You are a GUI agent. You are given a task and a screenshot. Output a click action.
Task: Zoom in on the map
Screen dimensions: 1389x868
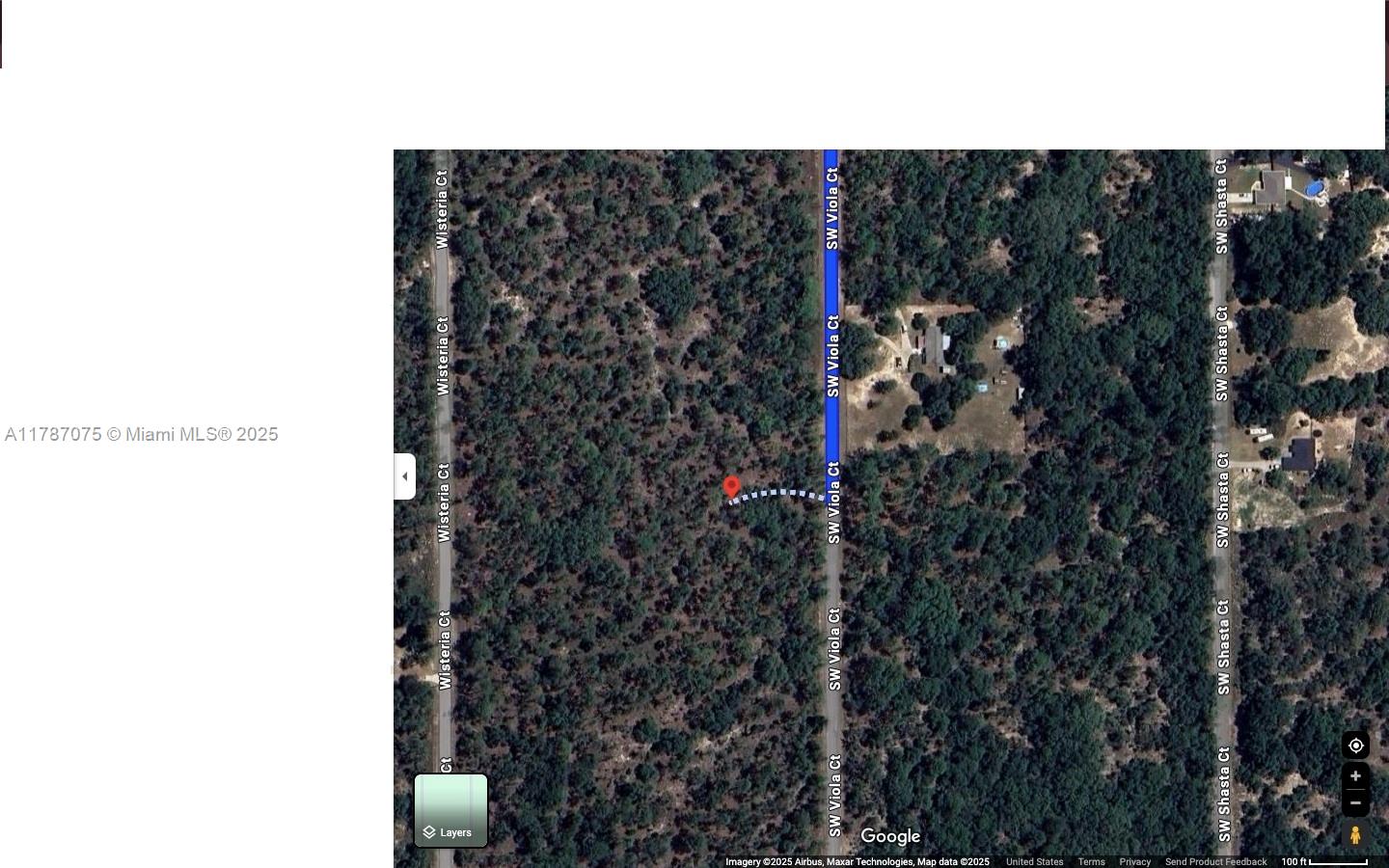click(1355, 776)
